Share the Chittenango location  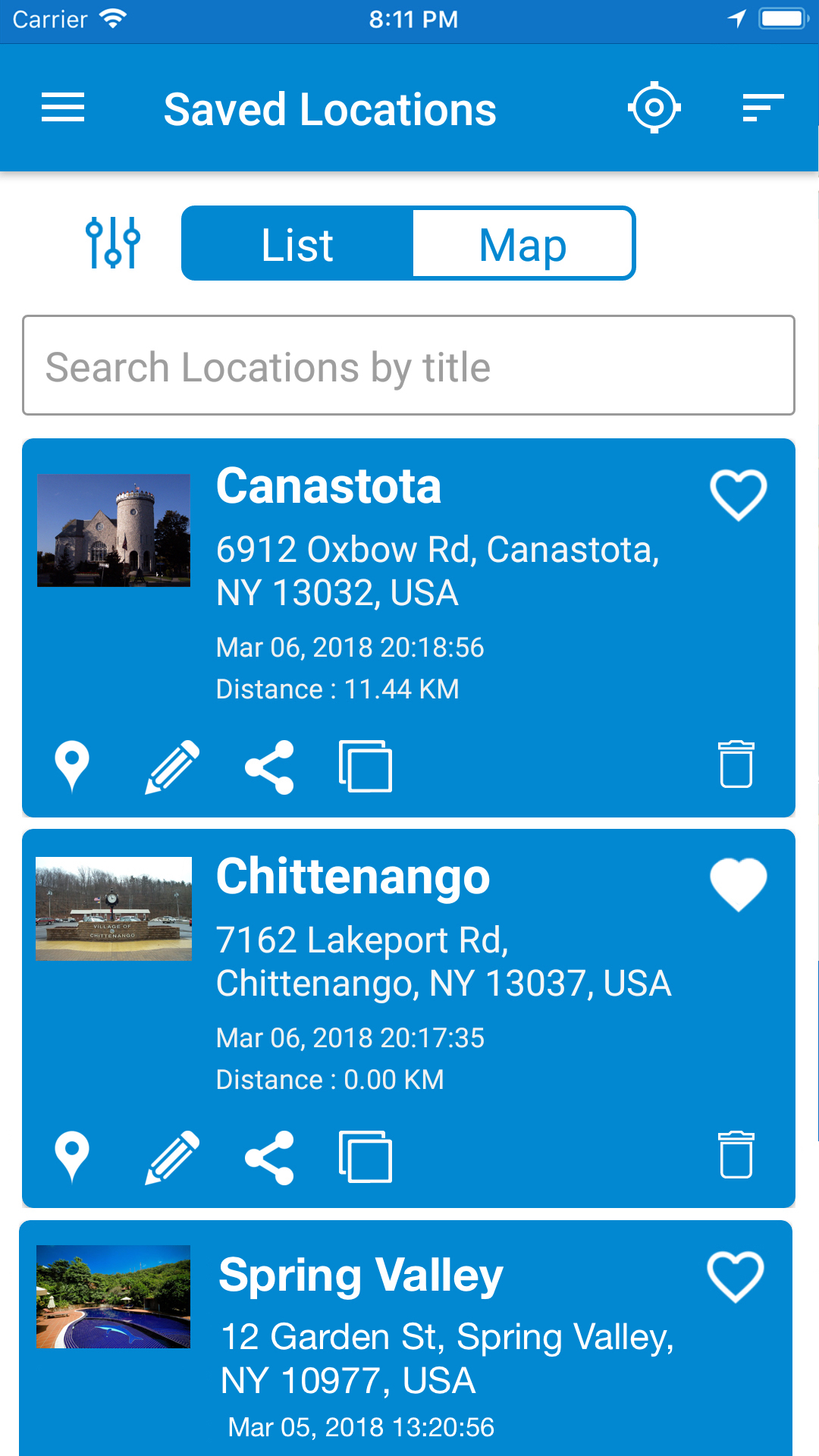[x=269, y=1158]
